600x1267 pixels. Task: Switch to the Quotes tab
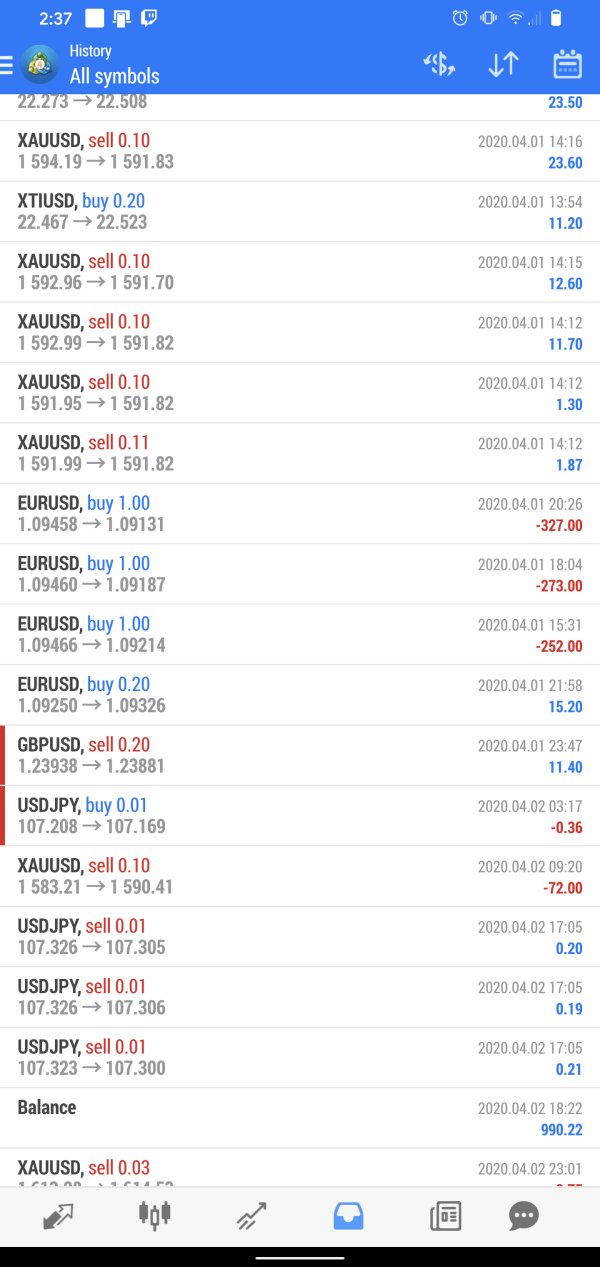(58, 1216)
